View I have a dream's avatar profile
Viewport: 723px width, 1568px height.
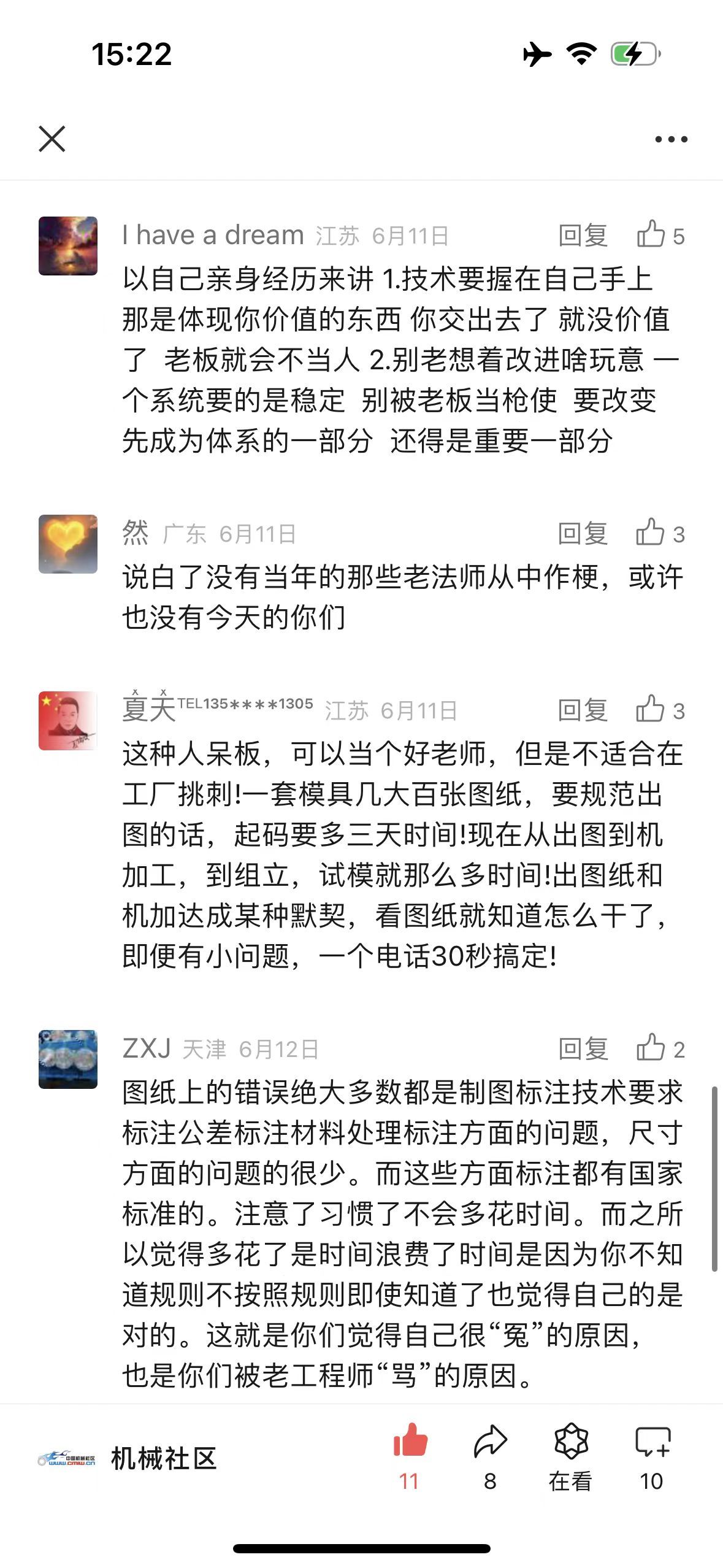[68, 246]
